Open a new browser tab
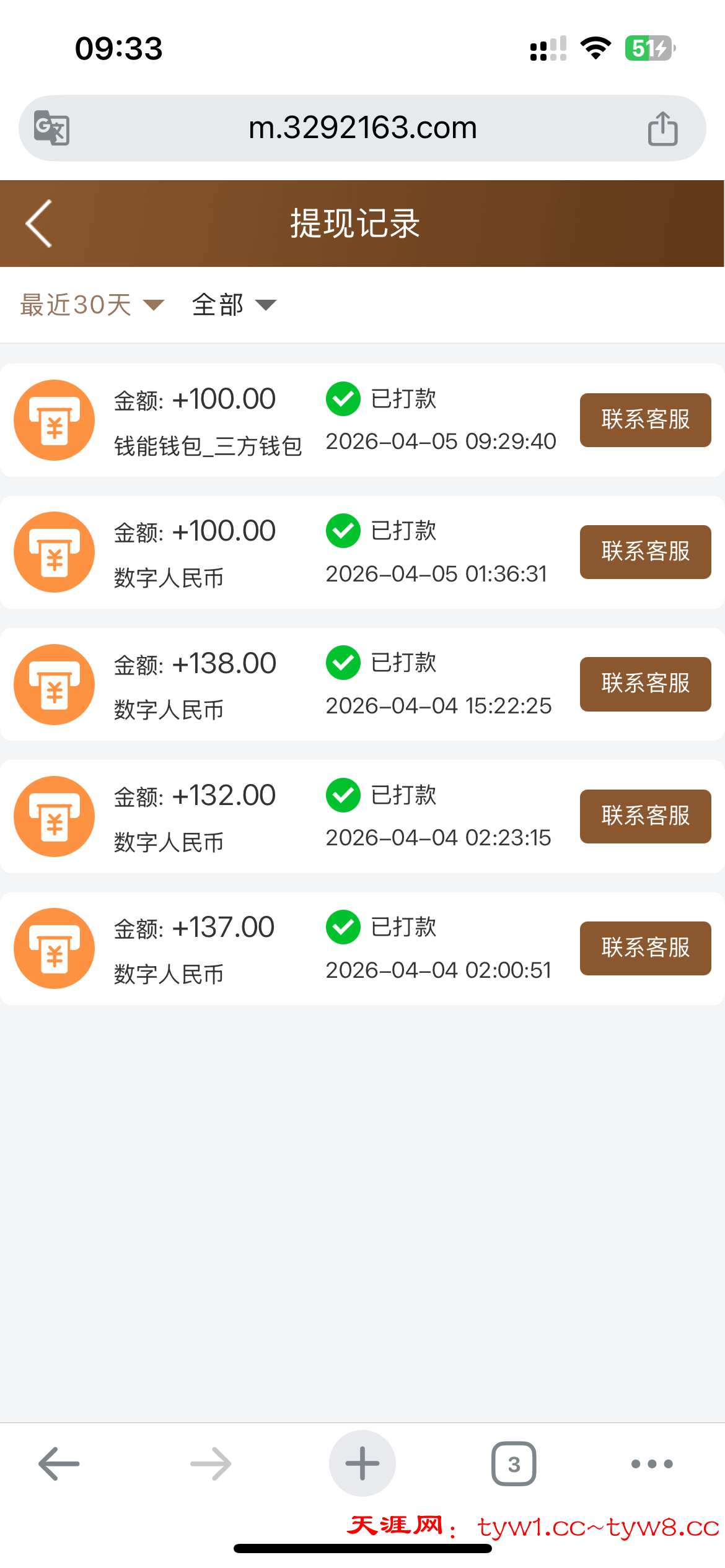This screenshot has height=1568, width=725. (x=362, y=1464)
